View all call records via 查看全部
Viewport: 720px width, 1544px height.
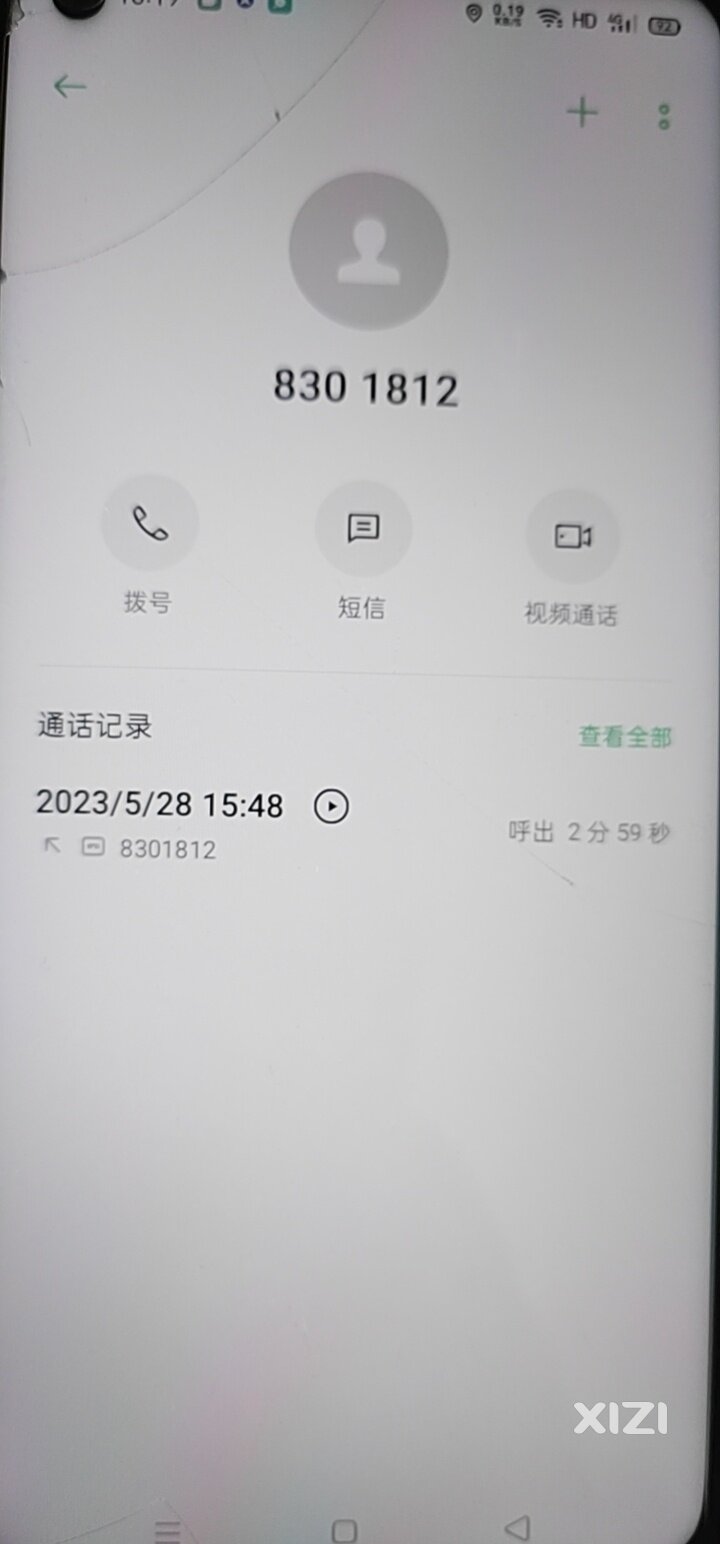(625, 738)
